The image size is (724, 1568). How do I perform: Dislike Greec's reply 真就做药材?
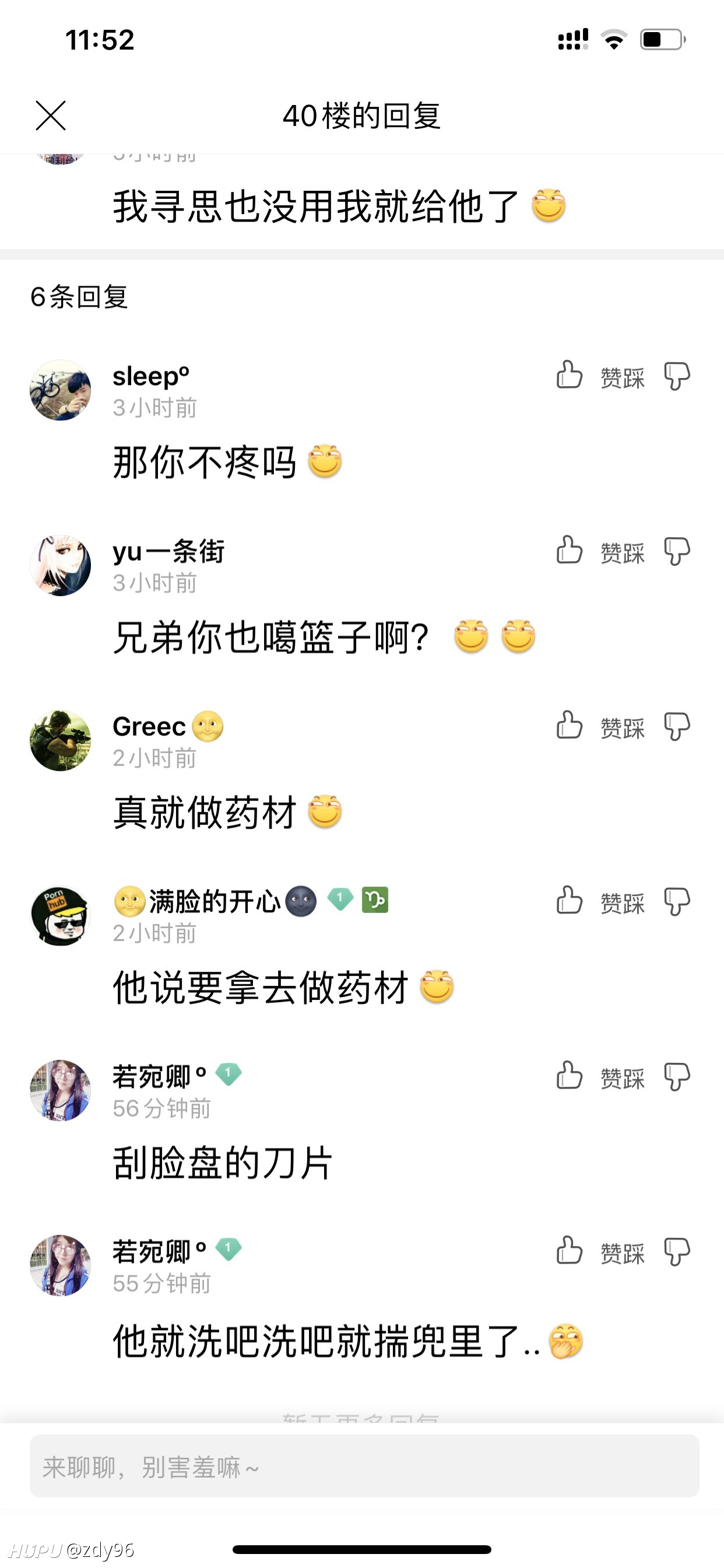point(677,727)
